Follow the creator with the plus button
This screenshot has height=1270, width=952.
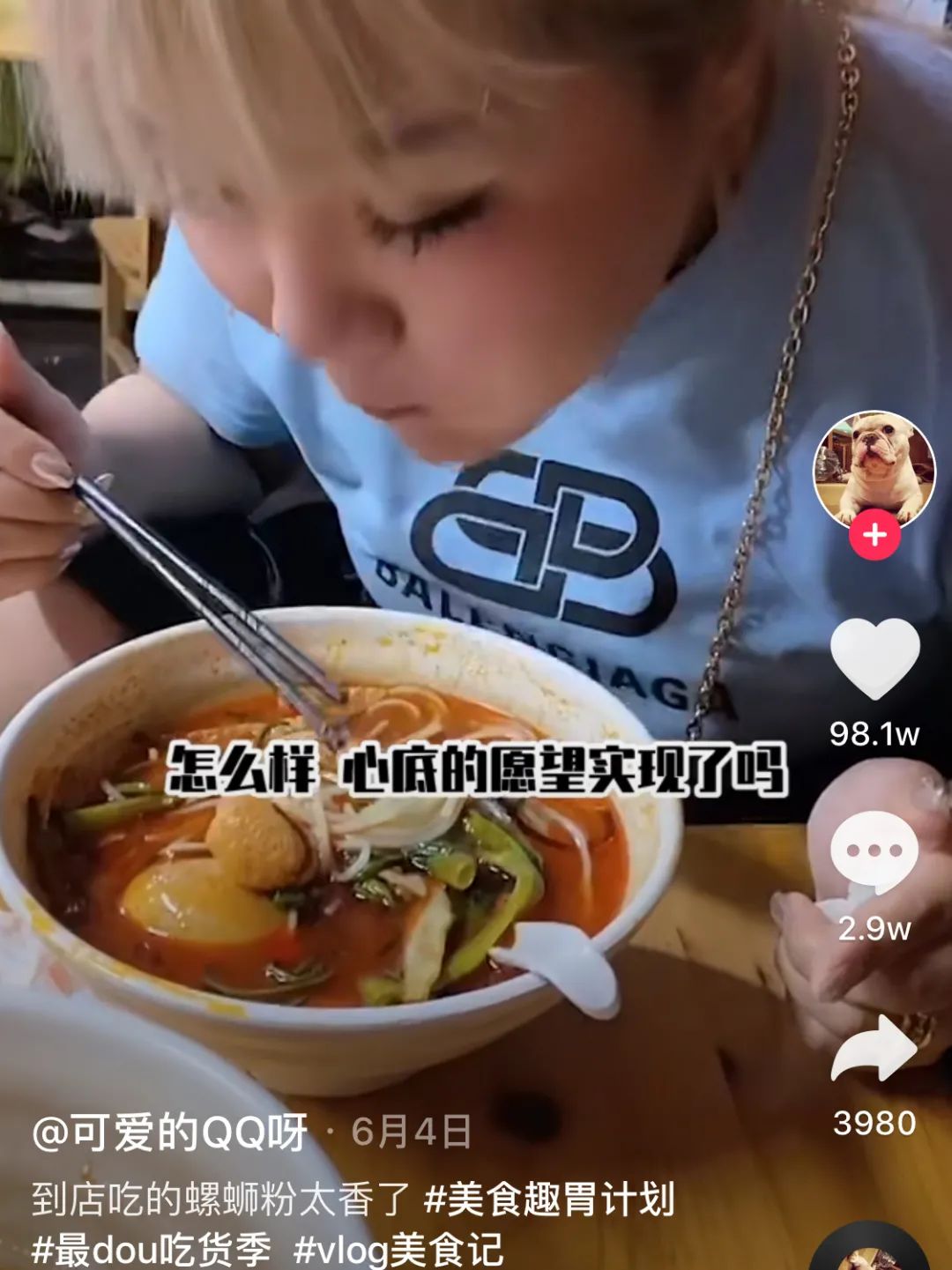pyautogui.click(x=874, y=534)
